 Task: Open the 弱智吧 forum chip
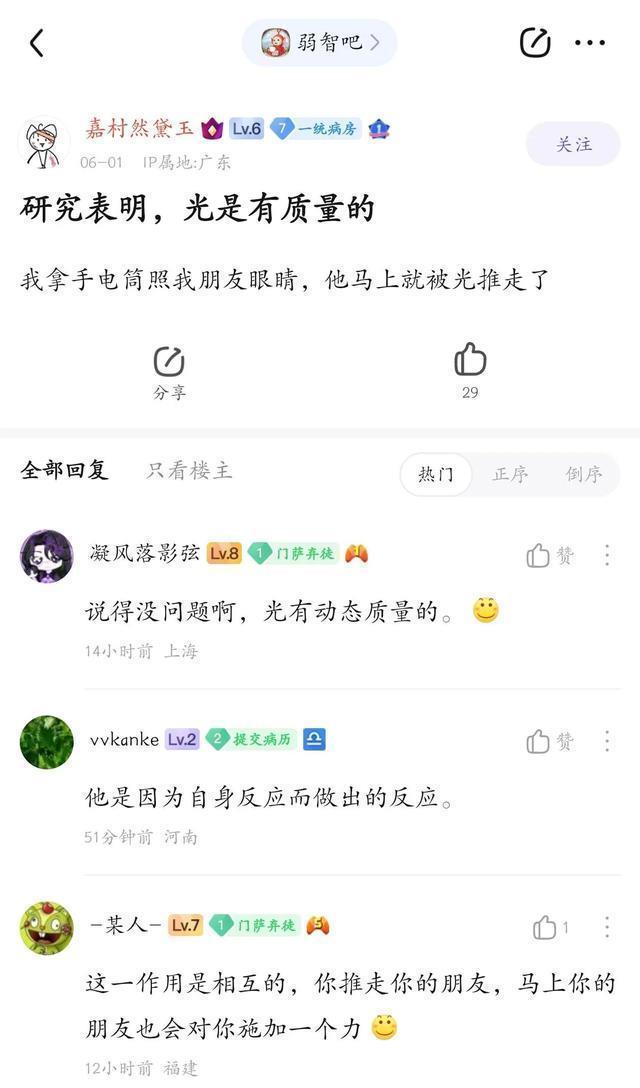click(x=319, y=42)
